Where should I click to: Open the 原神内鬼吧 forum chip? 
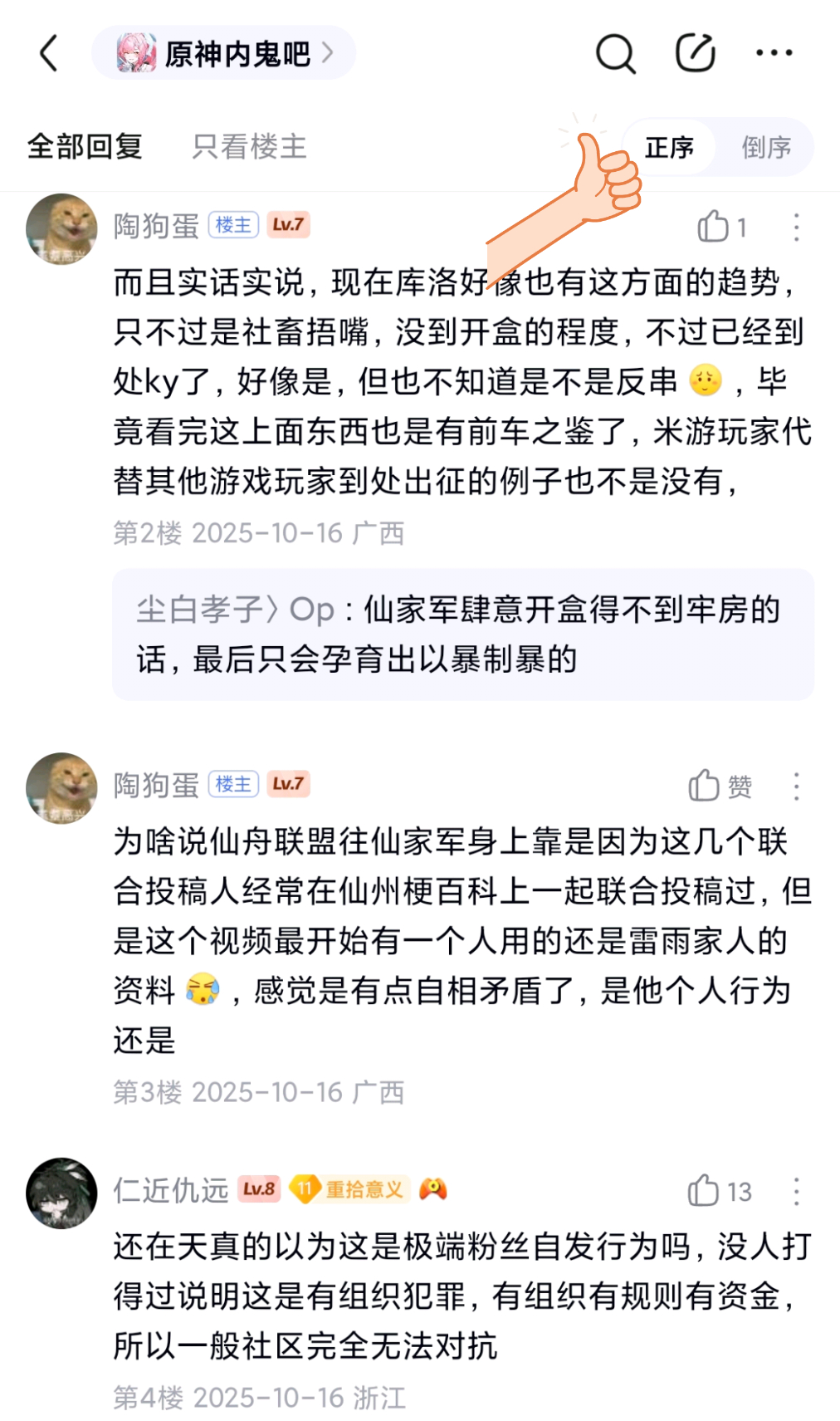[x=223, y=53]
